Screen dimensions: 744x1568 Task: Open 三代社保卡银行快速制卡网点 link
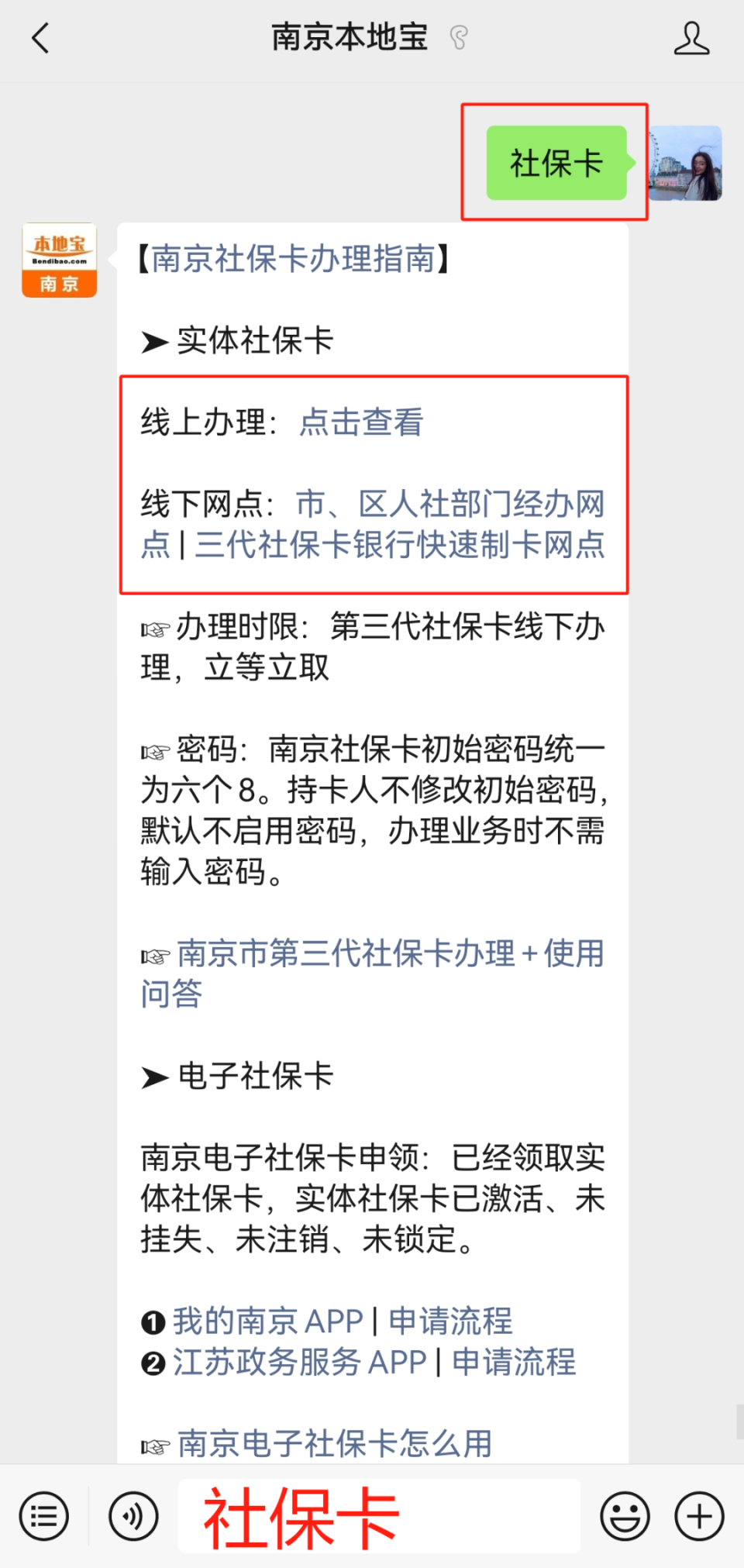click(399, 545)
